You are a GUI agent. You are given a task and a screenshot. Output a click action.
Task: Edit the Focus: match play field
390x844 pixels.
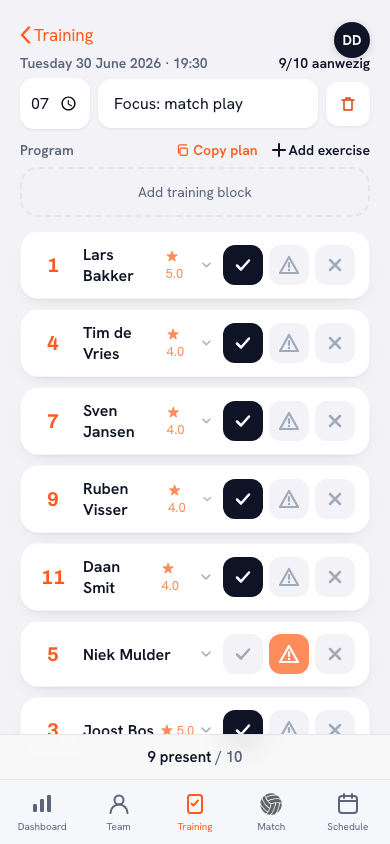[208, 104]
